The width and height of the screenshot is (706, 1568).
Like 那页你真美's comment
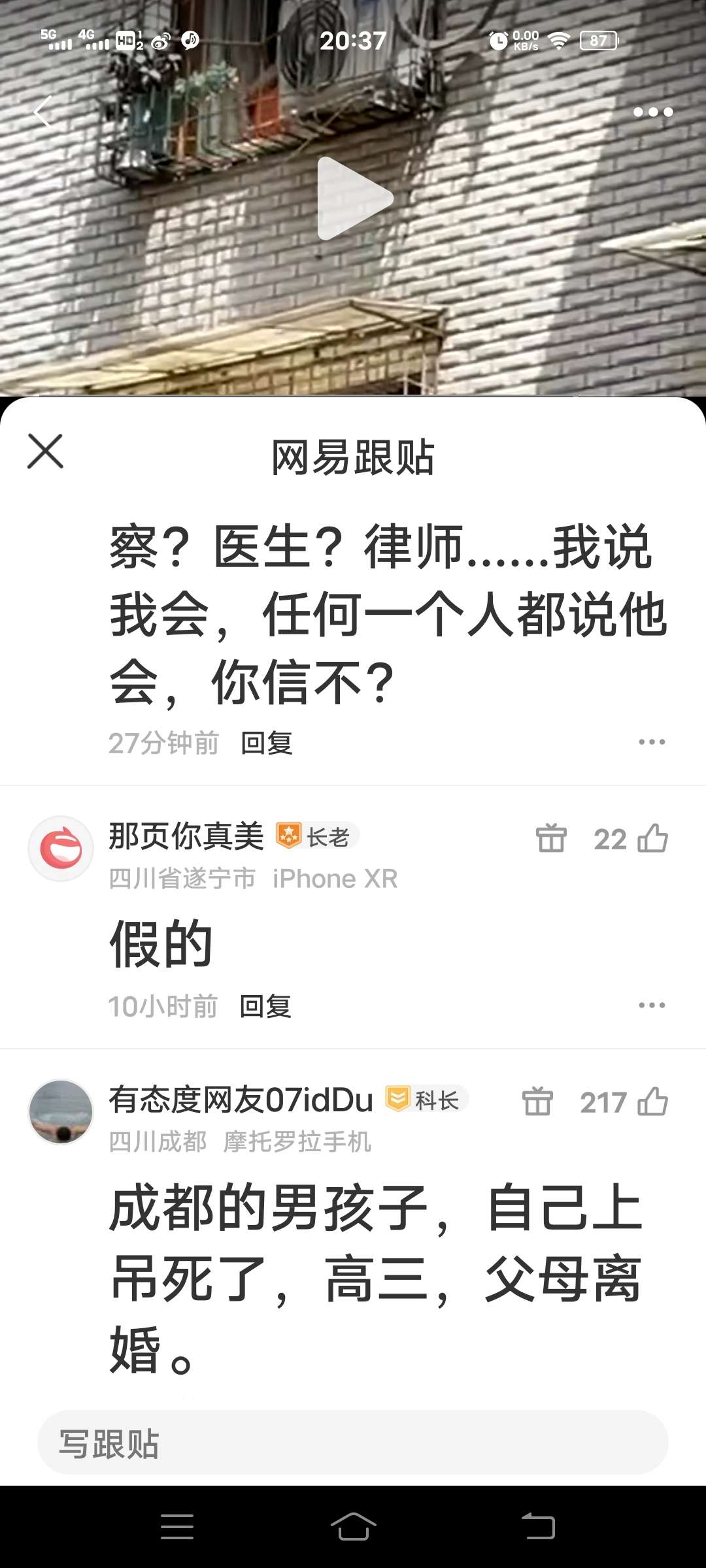(x=652, y=839)
